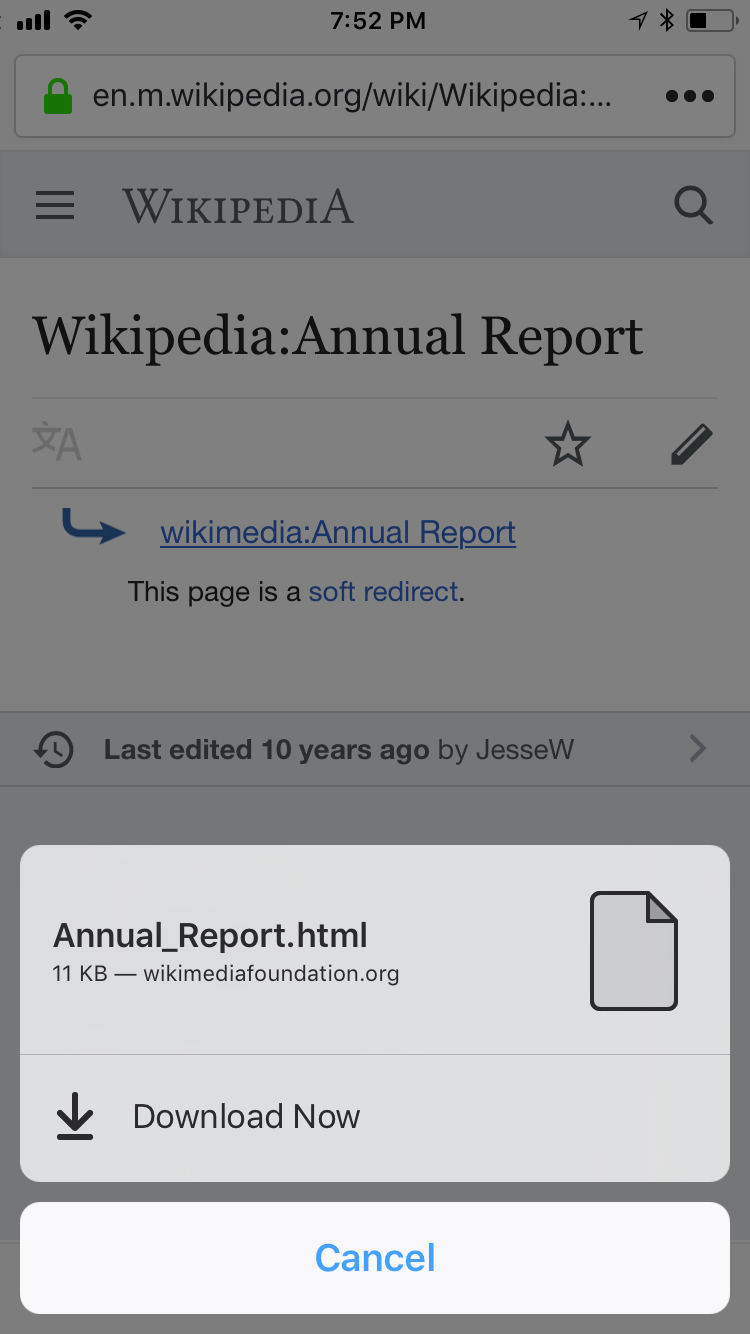
Task: Tap the address bar URL field
Action: pyautogui.click(x=350, y=97)
